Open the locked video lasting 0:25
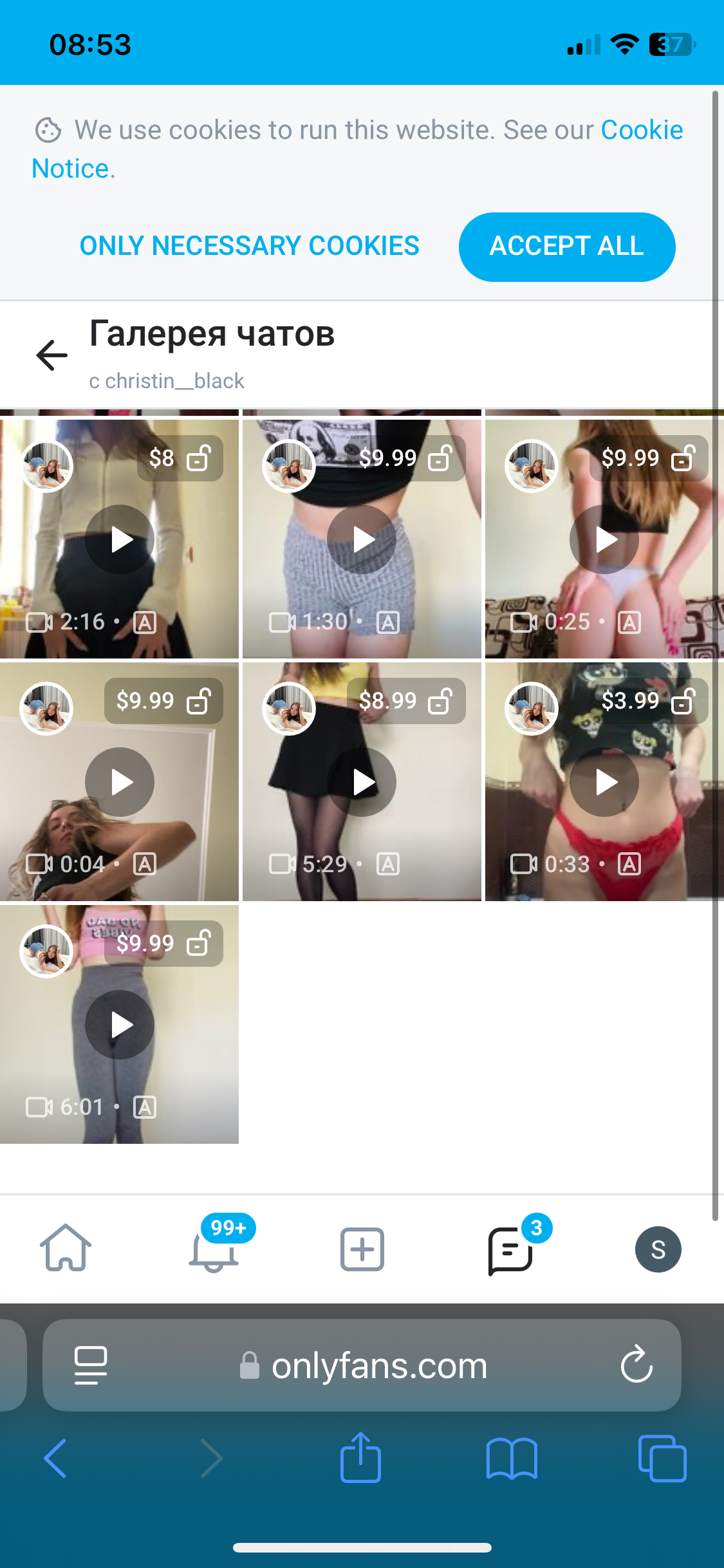 coord(604,539)
